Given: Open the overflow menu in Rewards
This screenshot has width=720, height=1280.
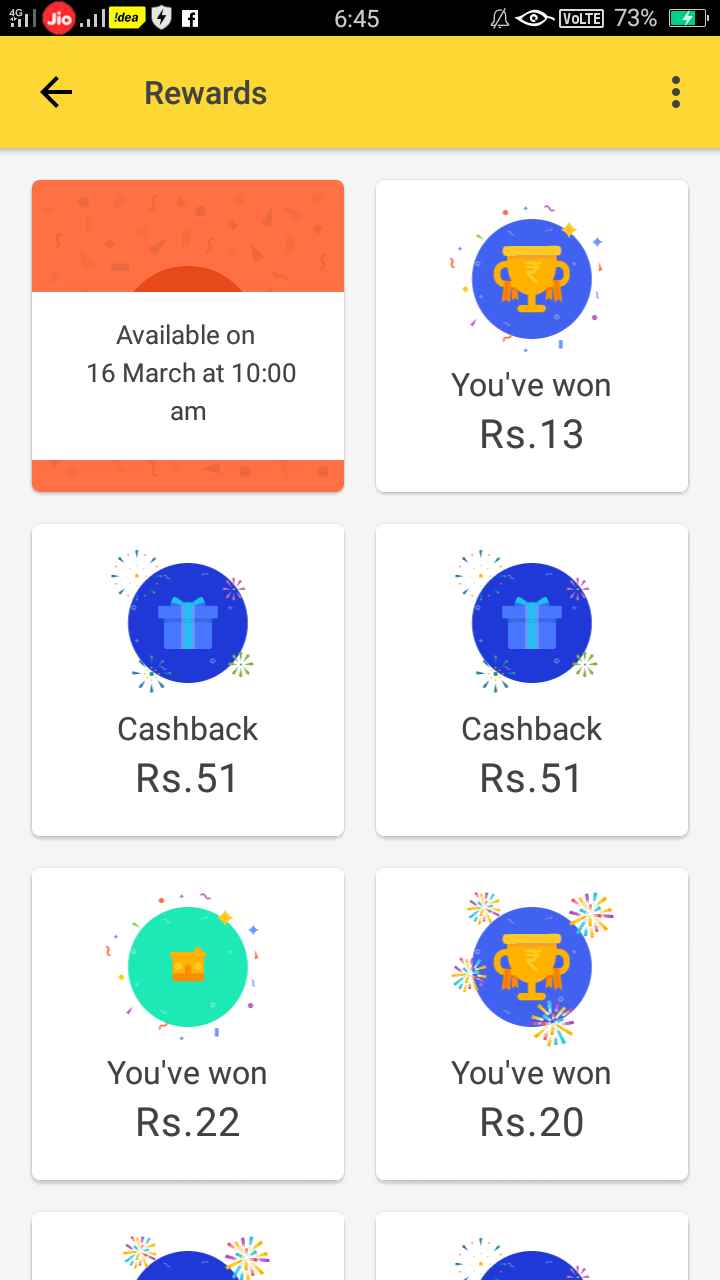Looking at the screenshot, I should [676, 93].
